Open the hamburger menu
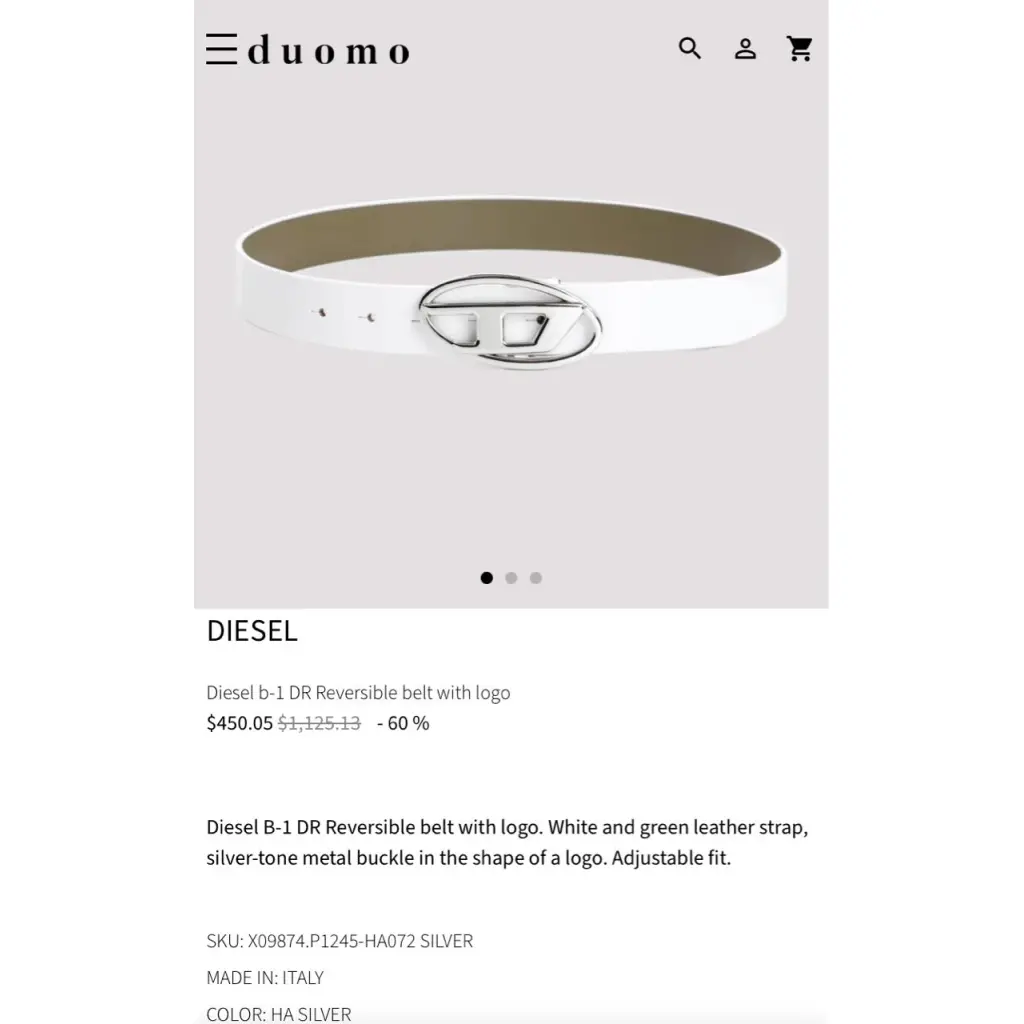This screenshot has width=1024, height=1024. [221, 49]
